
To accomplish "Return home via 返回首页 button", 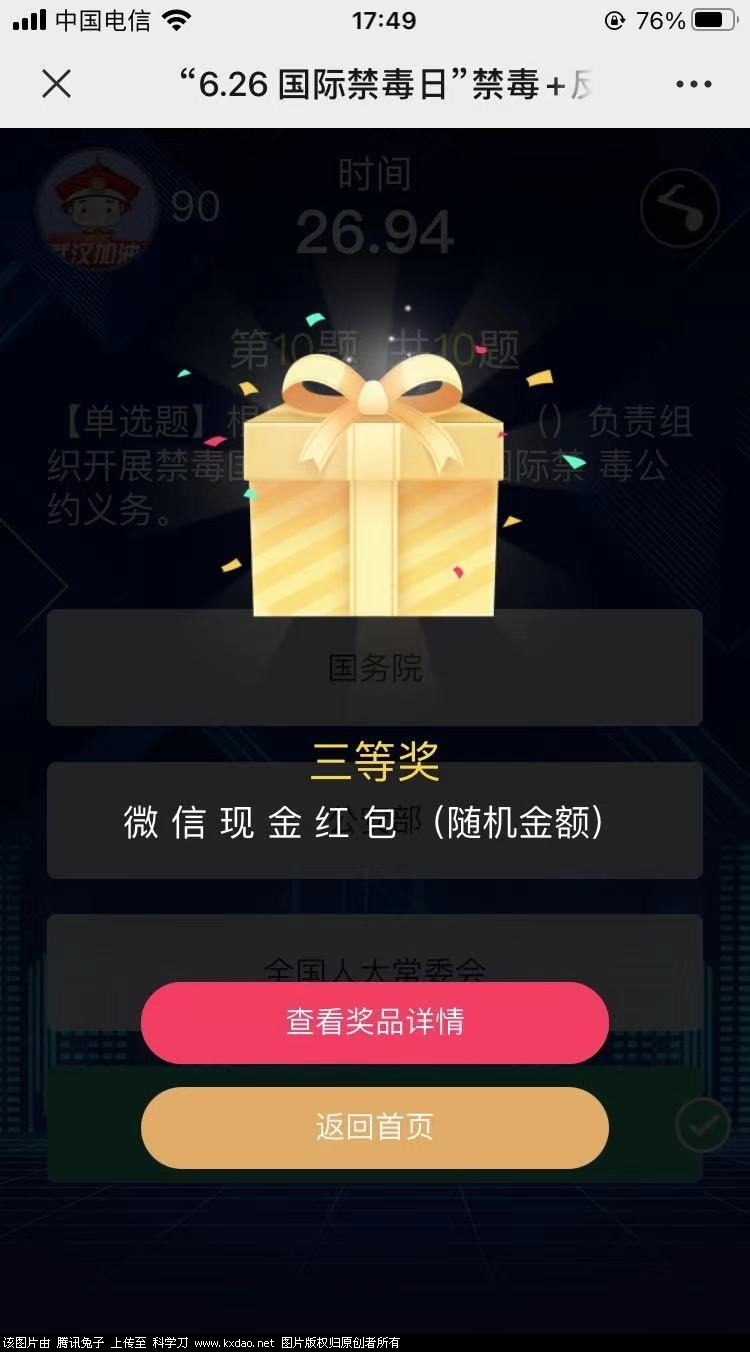I will (375, 1127).
